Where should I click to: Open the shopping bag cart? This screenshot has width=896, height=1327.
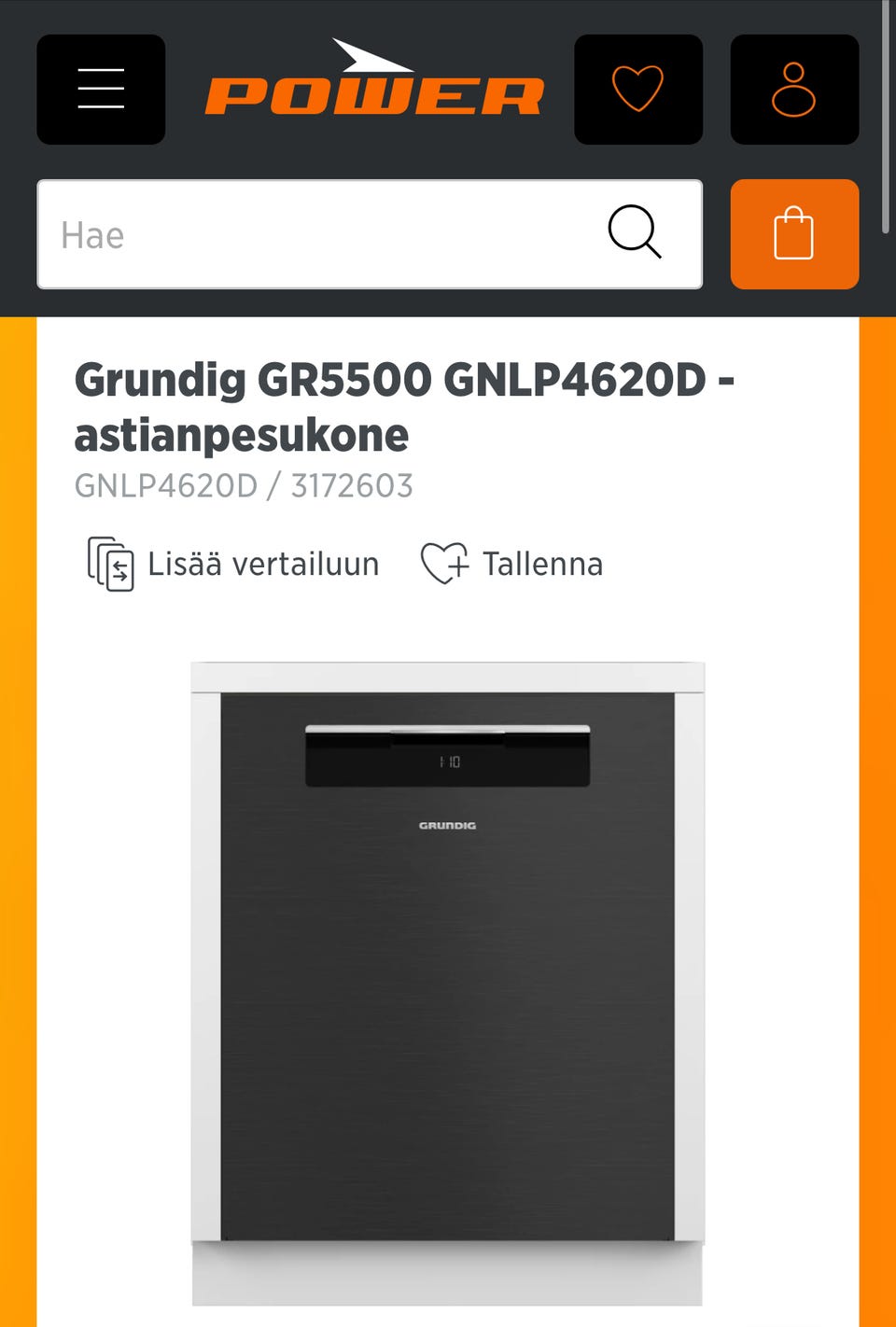794,234
